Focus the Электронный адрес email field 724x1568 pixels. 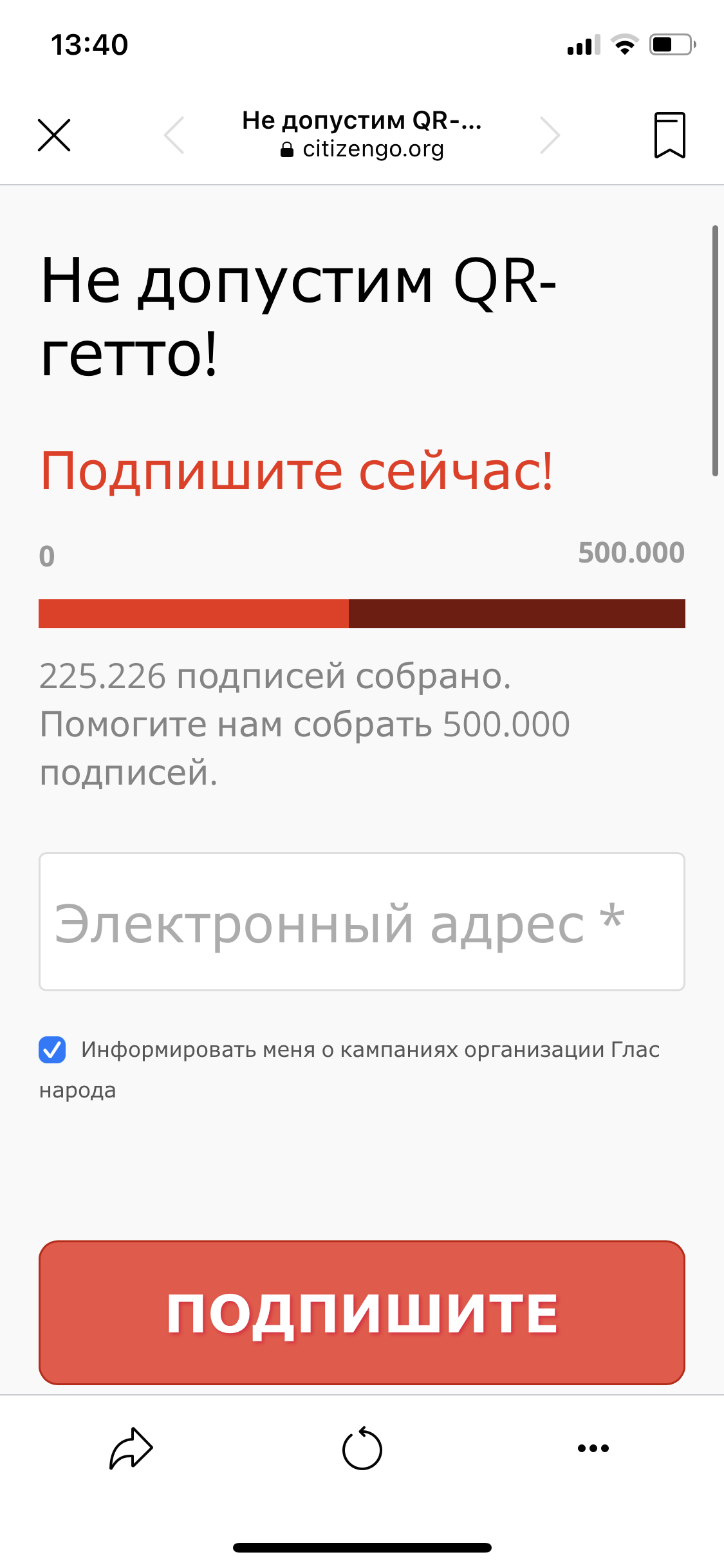click(x=362, y=922)
